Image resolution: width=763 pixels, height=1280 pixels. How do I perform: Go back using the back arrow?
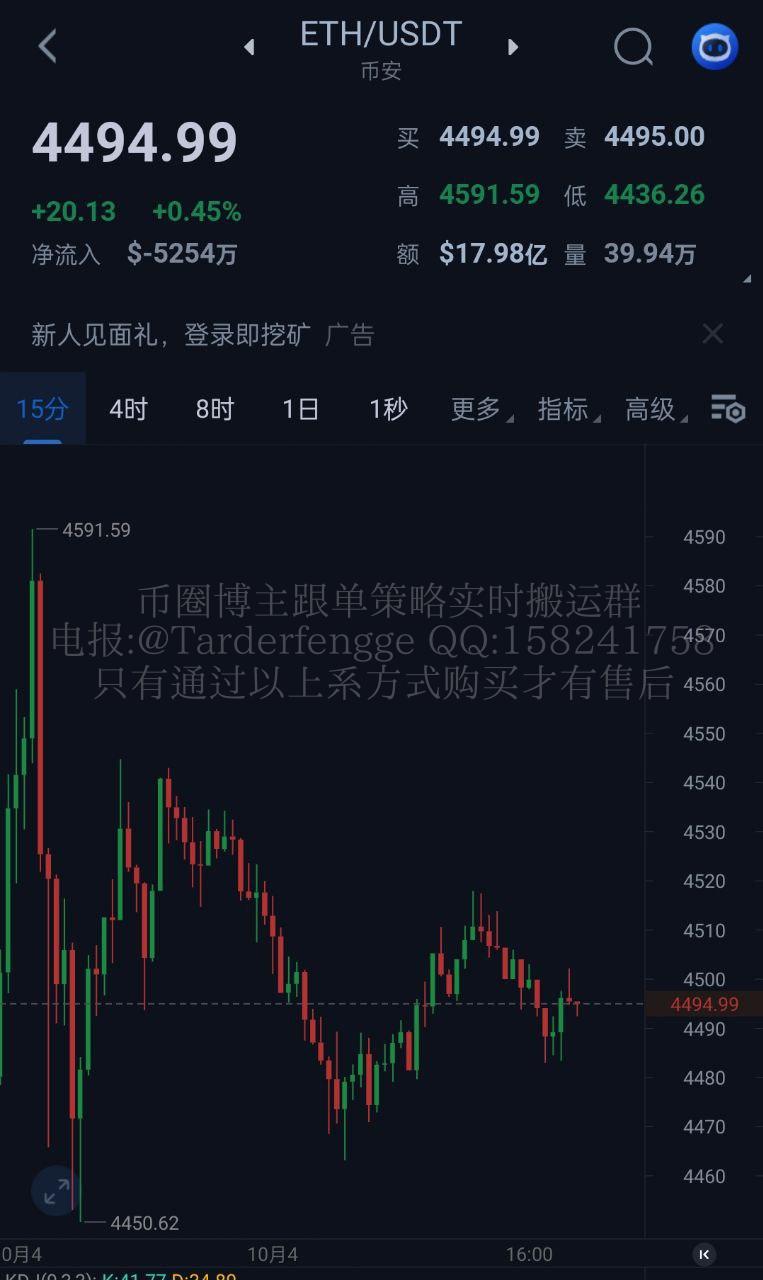click(47, 46)
